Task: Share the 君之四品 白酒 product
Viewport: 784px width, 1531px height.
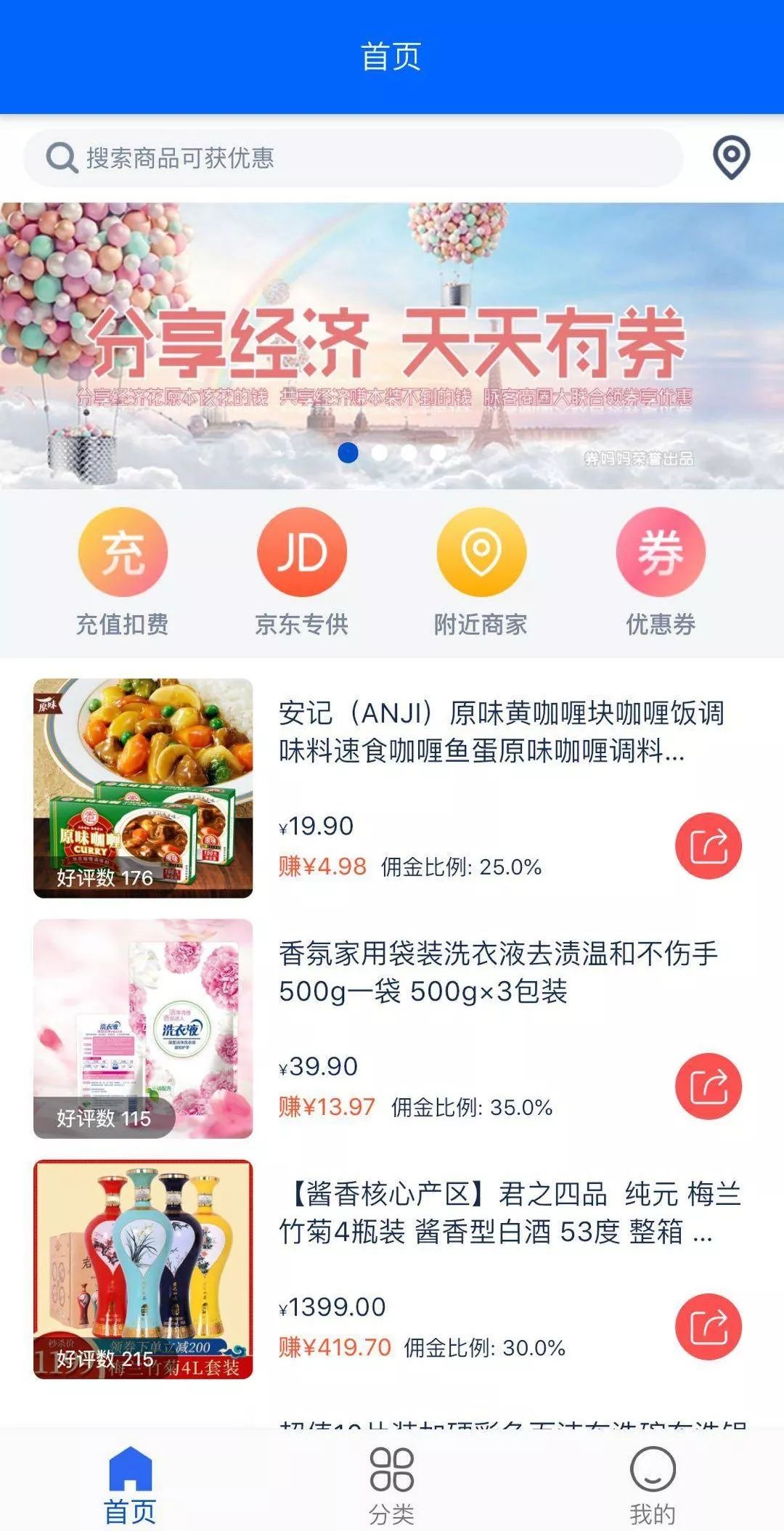Action: click(x=708, y=1326)
